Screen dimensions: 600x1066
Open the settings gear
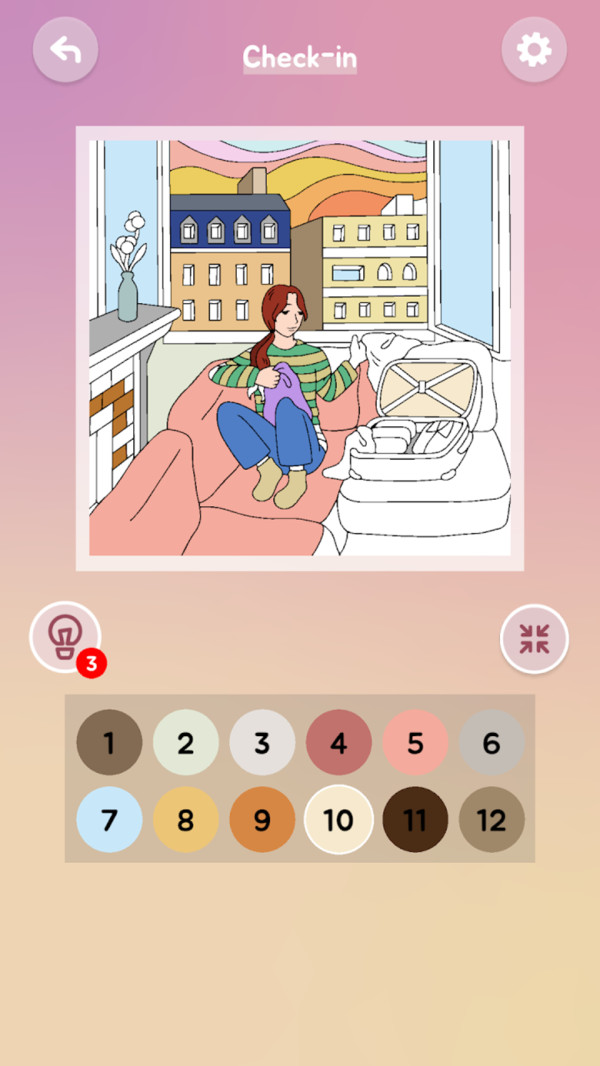click(534, 49)
